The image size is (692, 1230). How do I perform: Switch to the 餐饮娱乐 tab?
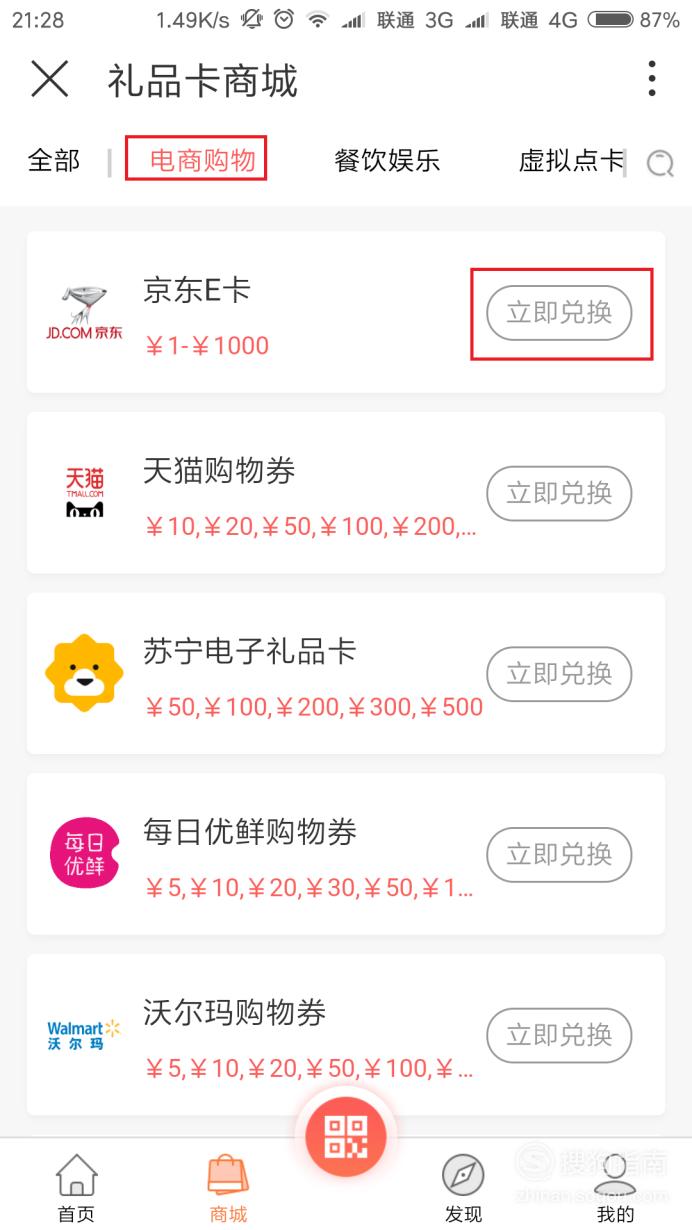pos(387,160)
